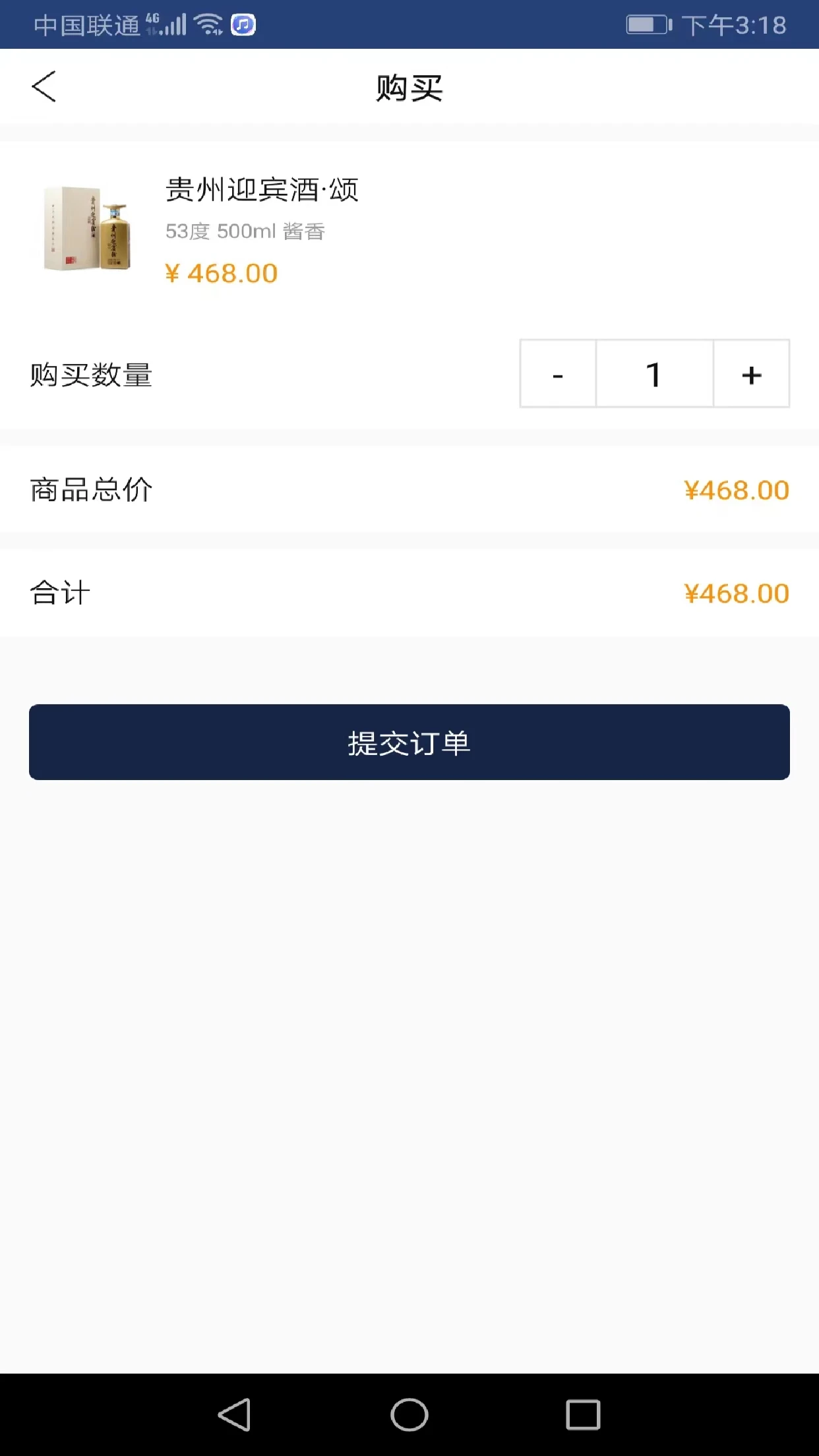Tap the 提交订单 submit order button
Image resolution: width=819 pixels, height=1456 pixels.
(x=409, y=742)
